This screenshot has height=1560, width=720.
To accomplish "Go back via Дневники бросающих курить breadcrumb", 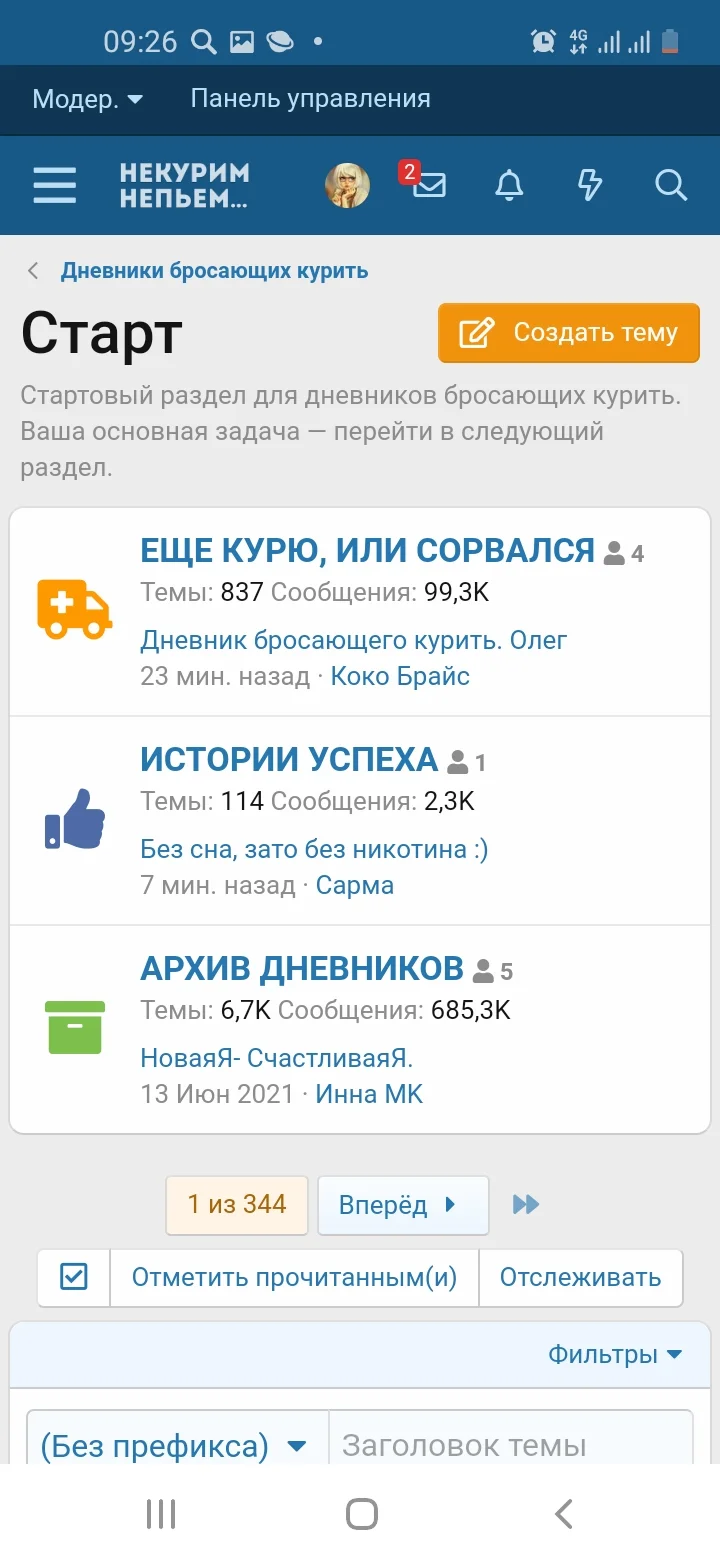I will coord(216,270).
